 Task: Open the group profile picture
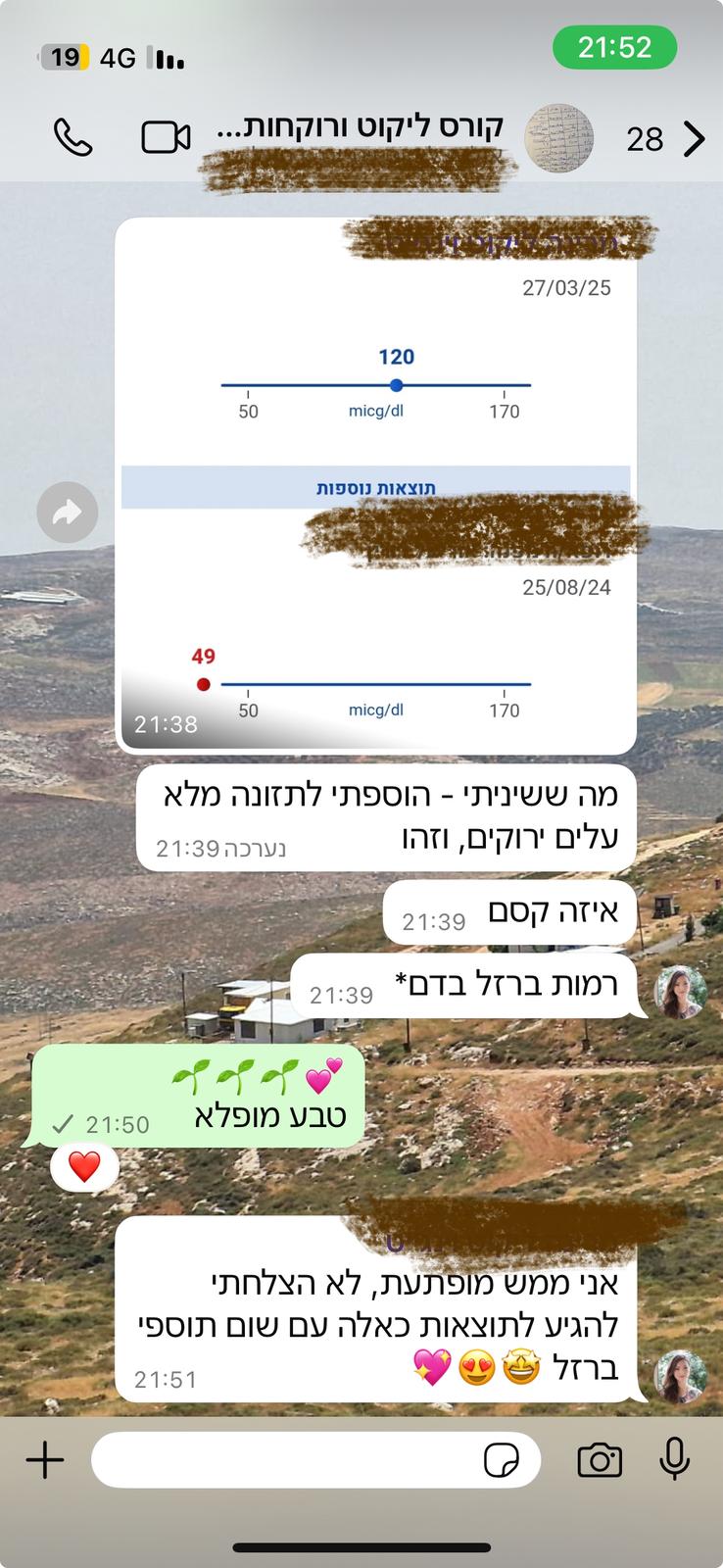pyautogui.click(x=559, y=138)
